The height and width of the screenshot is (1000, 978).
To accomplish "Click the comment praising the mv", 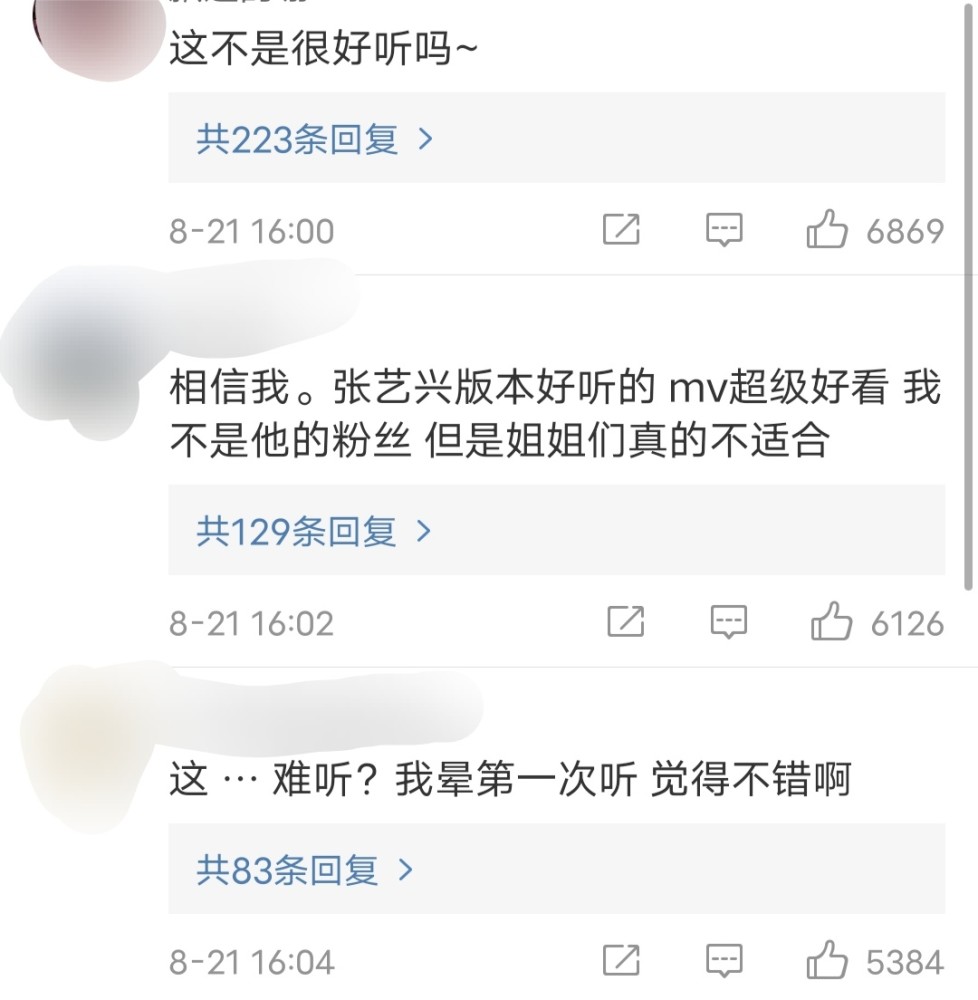I will (550, 415).
